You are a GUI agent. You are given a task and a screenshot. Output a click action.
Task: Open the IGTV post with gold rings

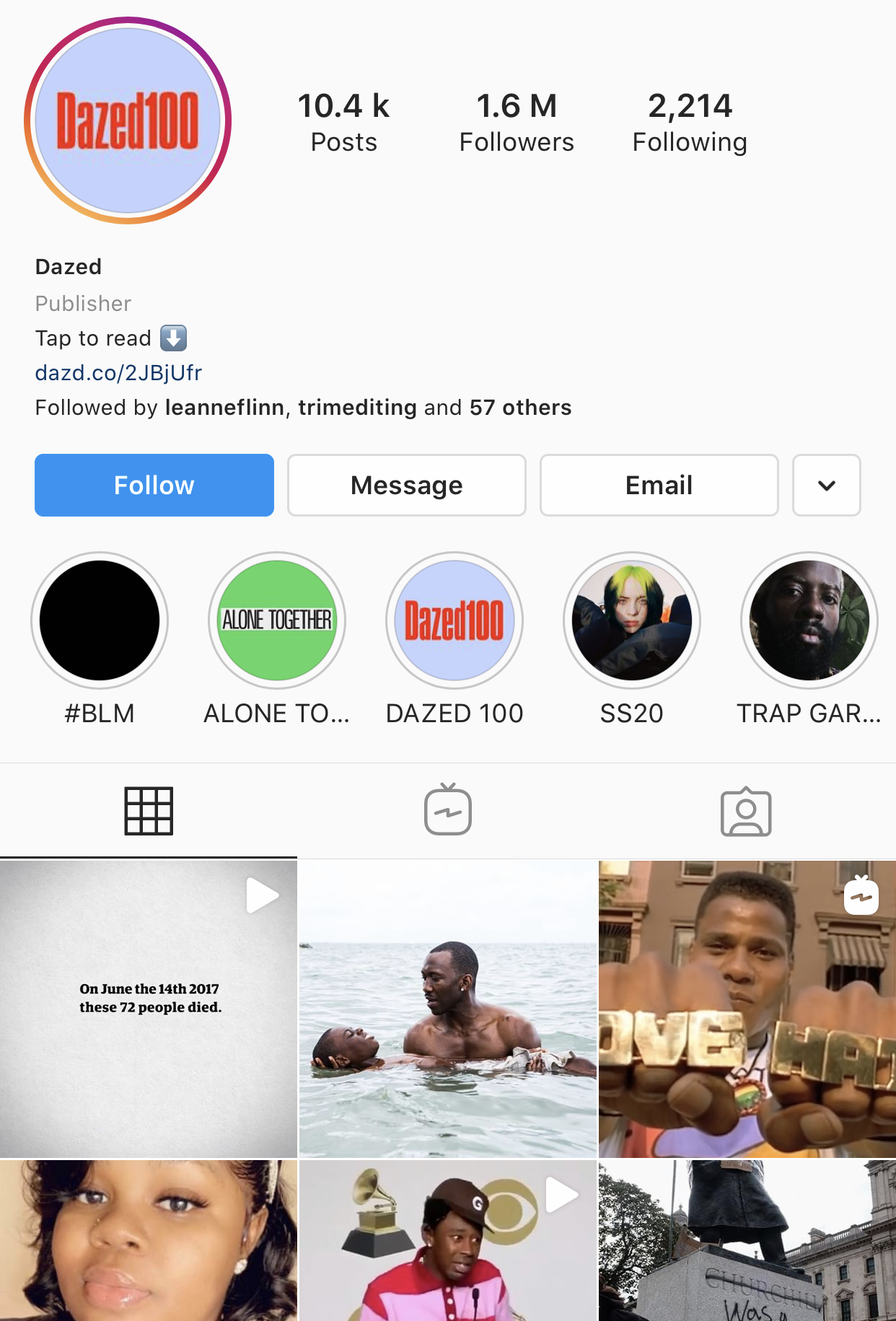(x=747, y=1009)
